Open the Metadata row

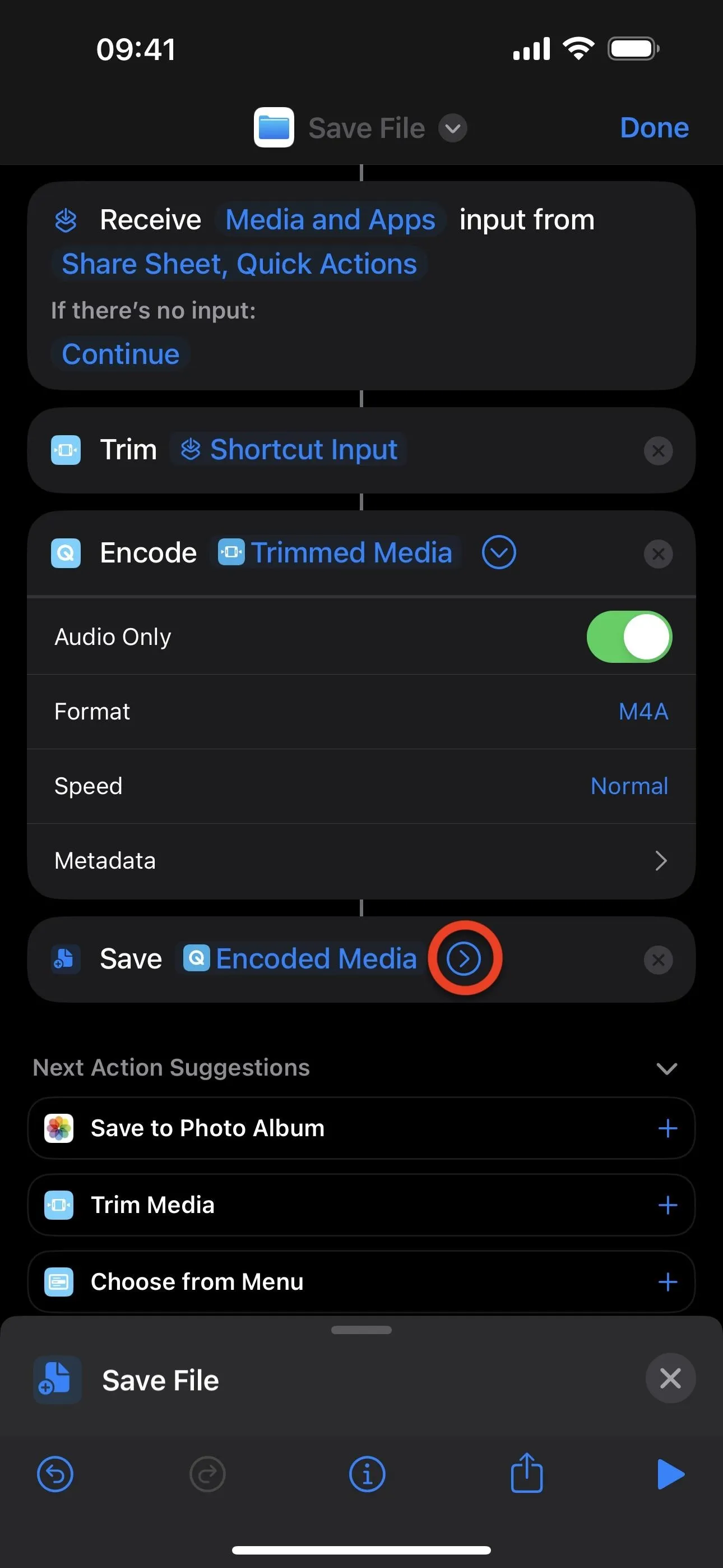pos(361,861)
